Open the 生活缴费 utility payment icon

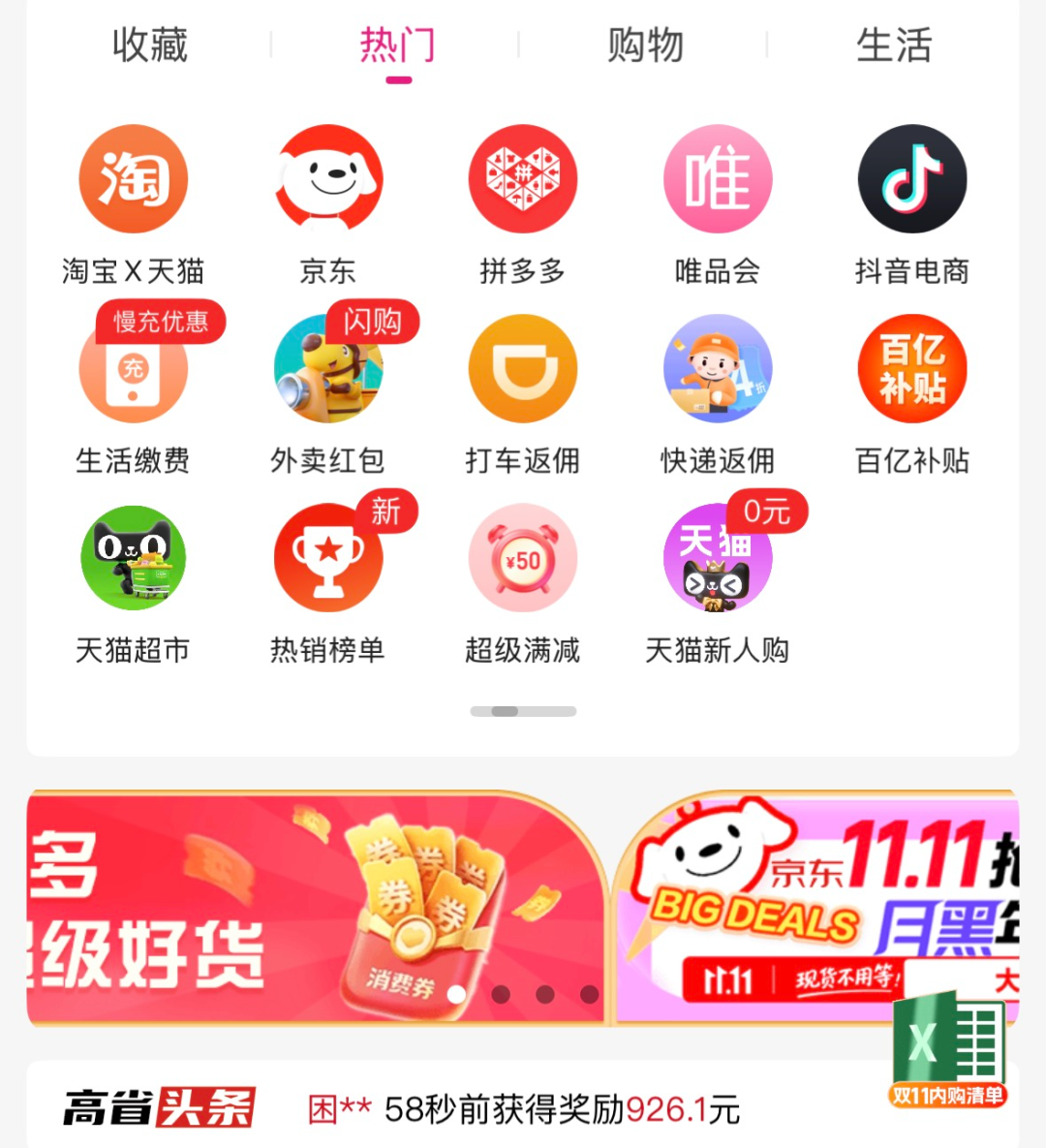133,369
